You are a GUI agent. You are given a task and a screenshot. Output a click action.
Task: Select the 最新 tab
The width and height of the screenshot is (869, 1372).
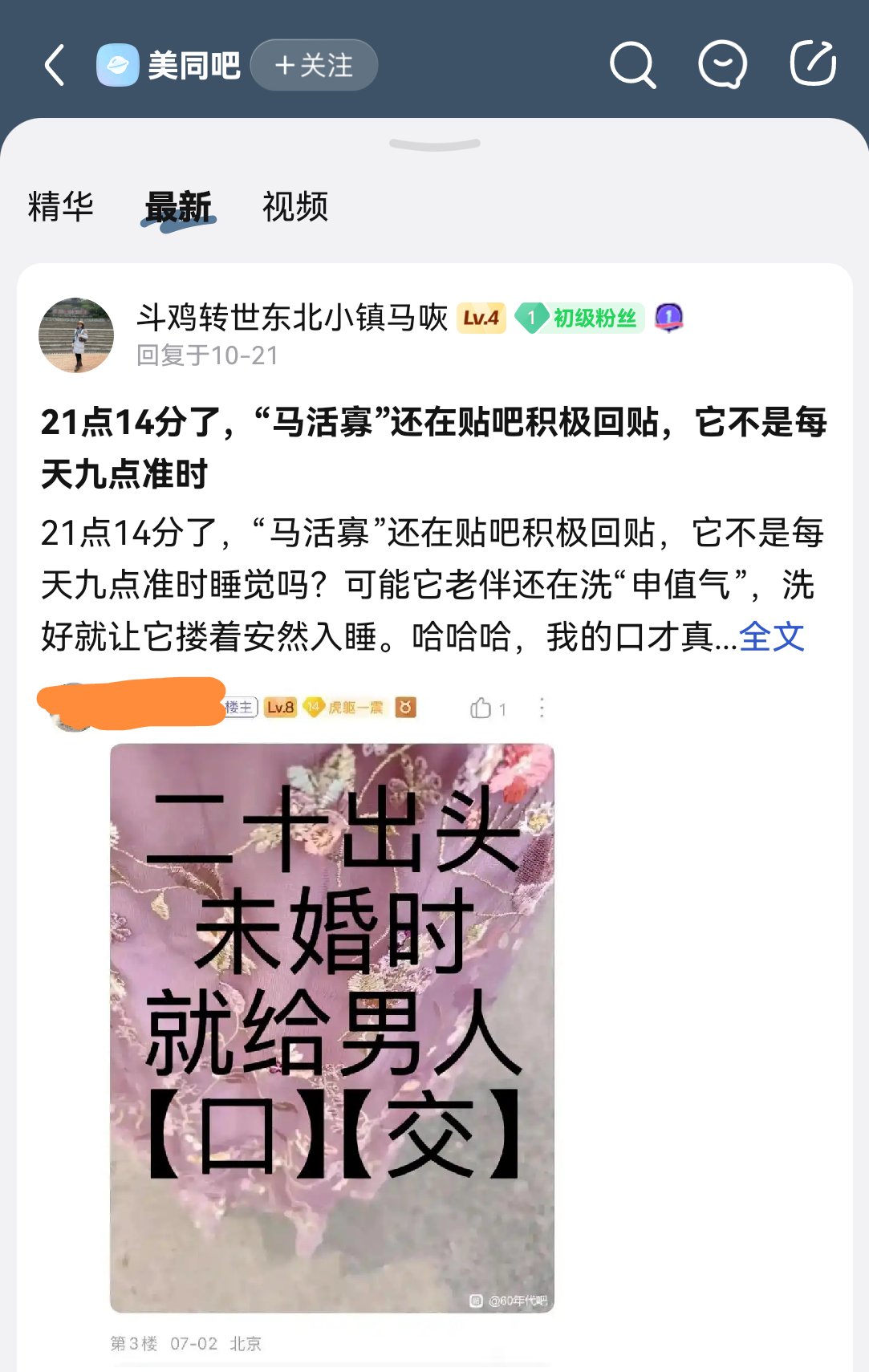tap(178, 206)
